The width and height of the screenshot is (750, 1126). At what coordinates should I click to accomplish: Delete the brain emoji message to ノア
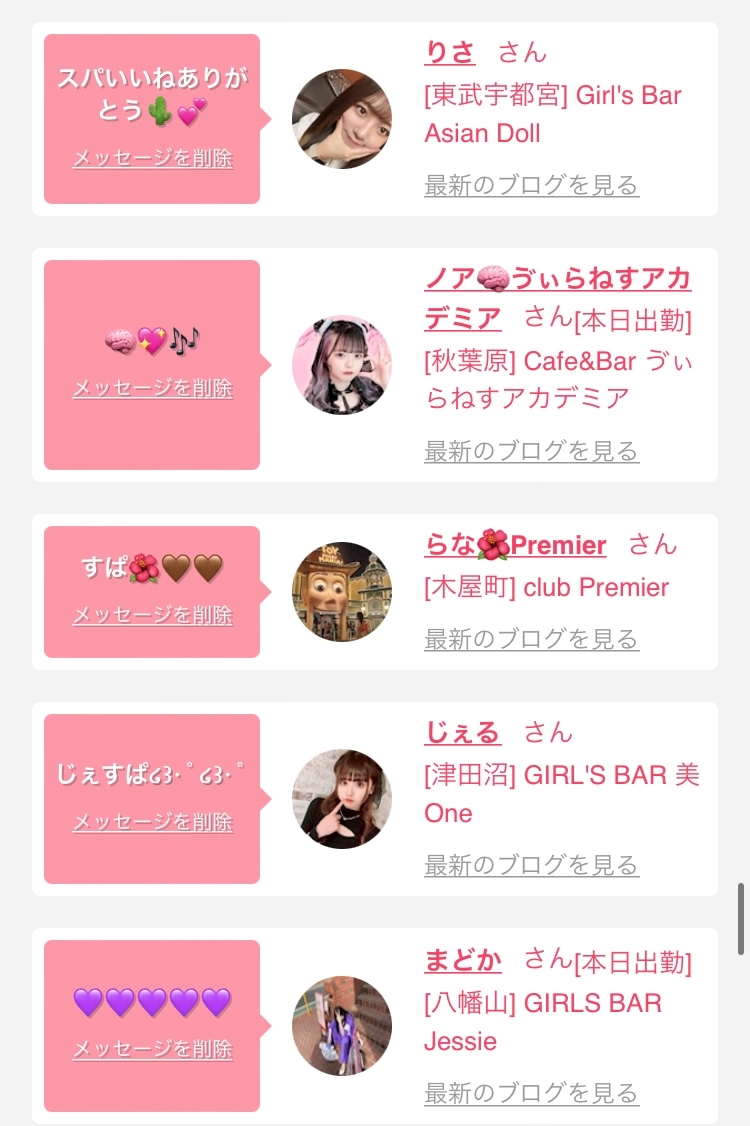(x=152, y=388)
